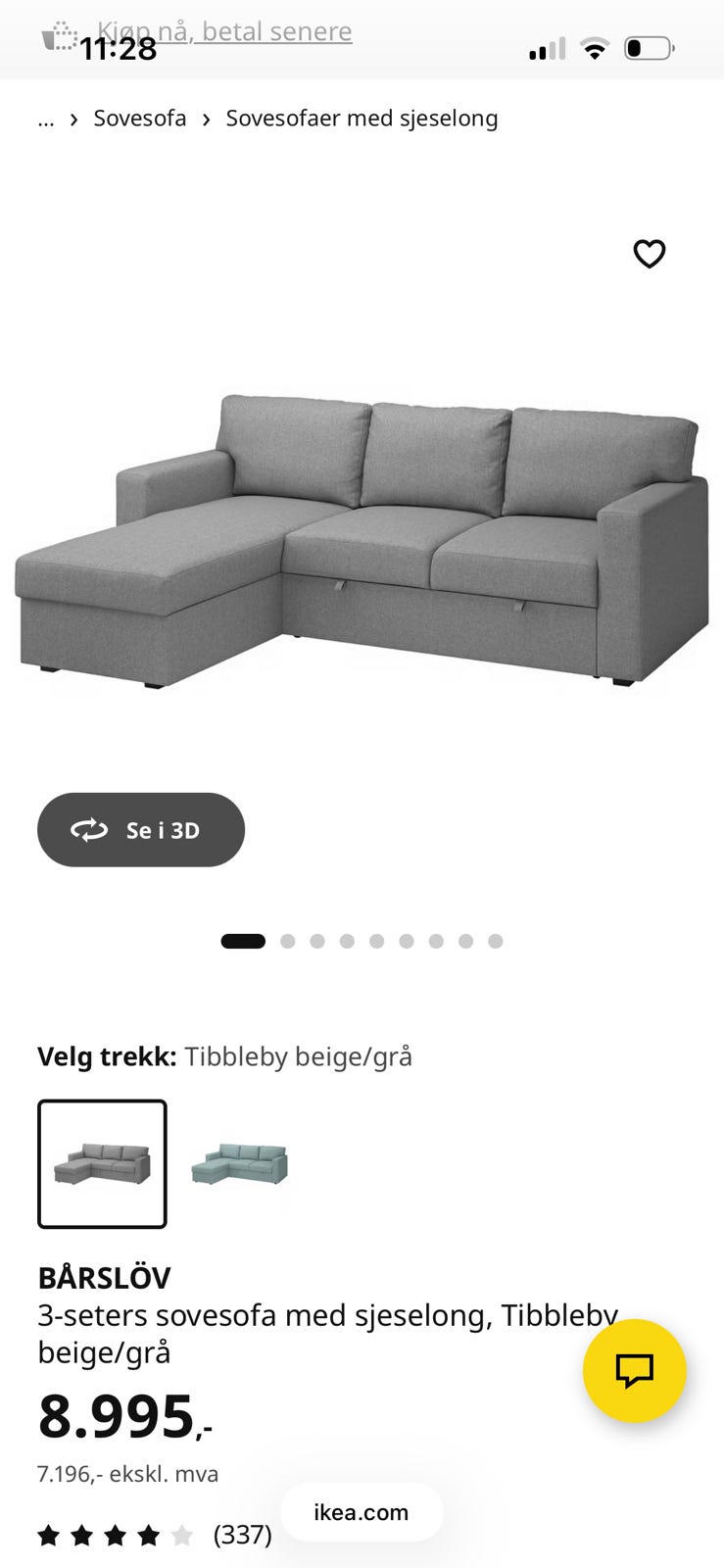Expand the breadcrumb with the ellipsis
724x1568 pixels.
[46, 119]
